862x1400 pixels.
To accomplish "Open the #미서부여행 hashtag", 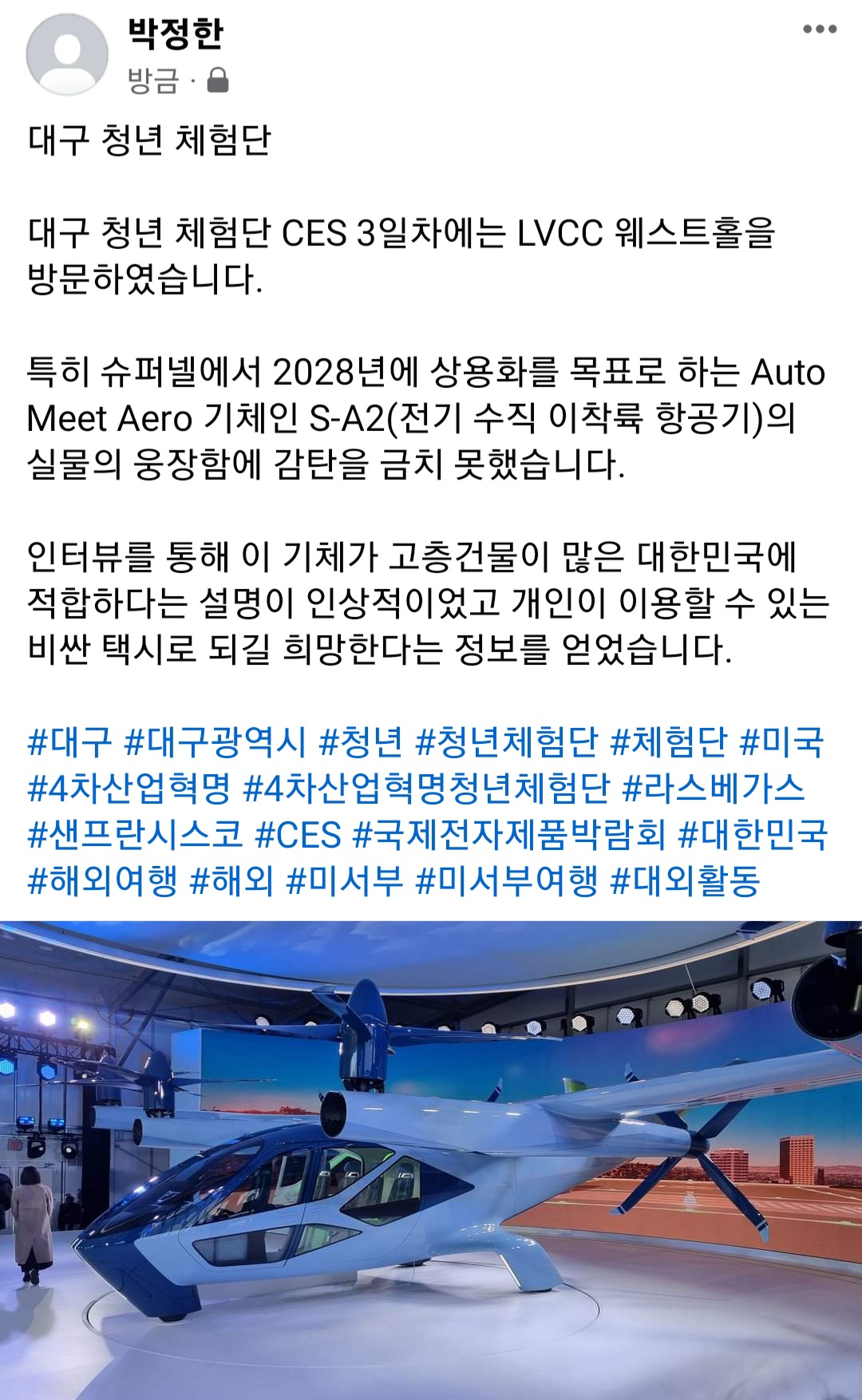I will [507, 880].
